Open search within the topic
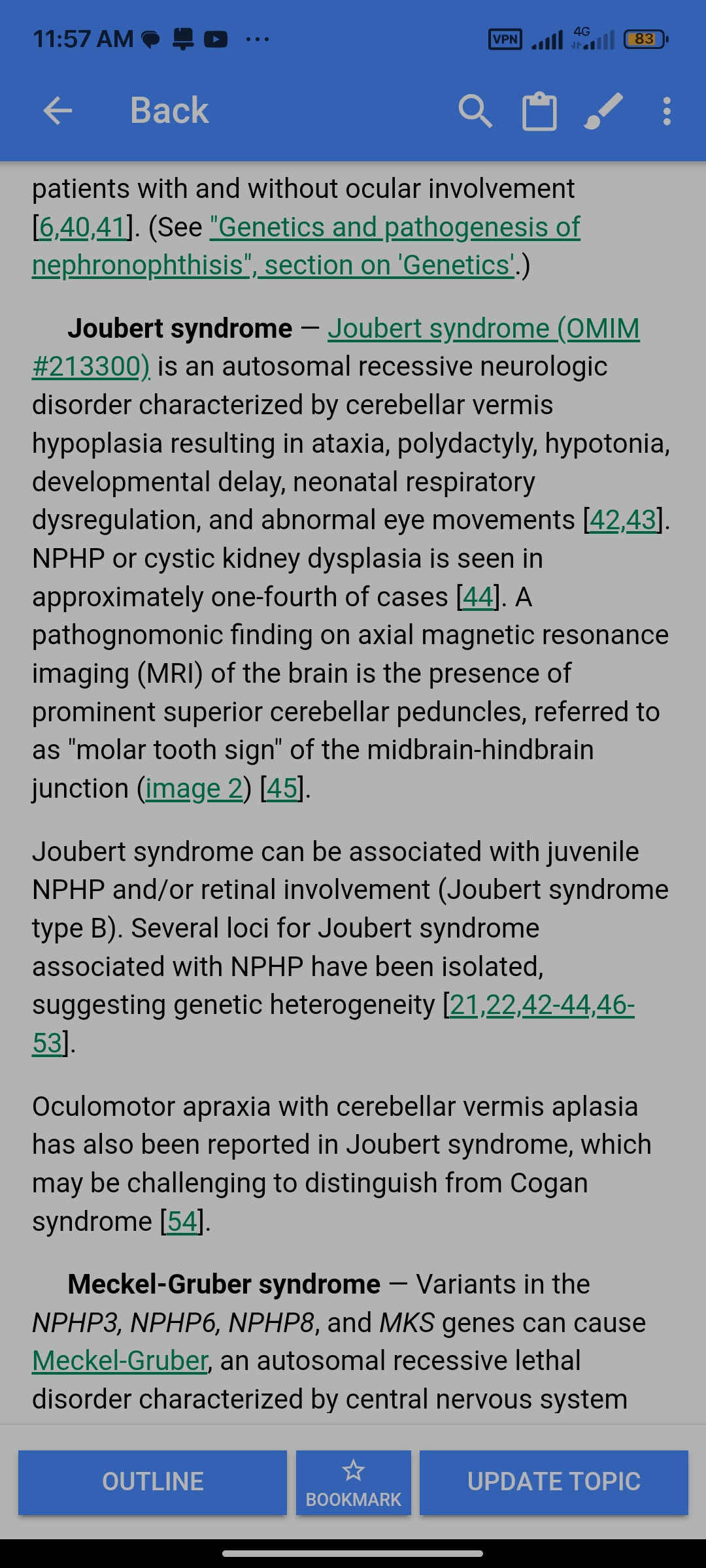Image resolution: width=706 pixels, height=1568 pixels. pos(475,111)
